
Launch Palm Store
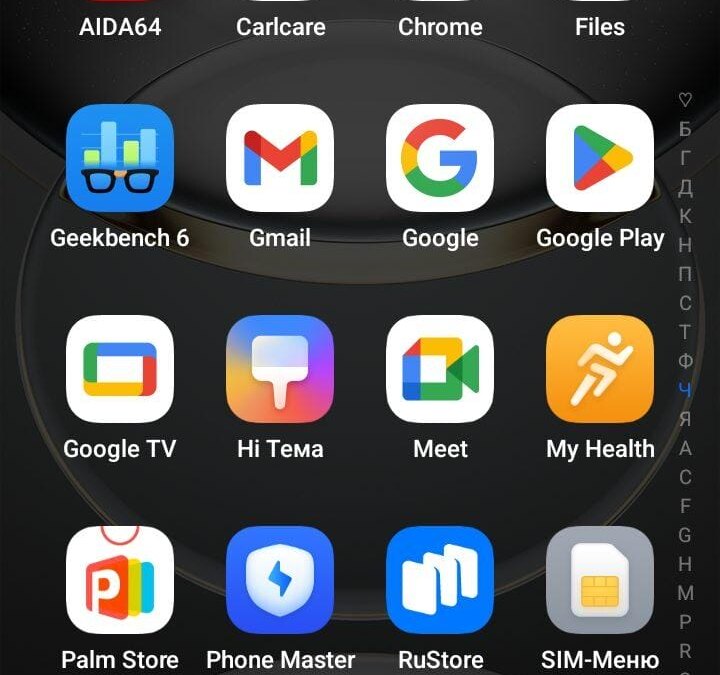pyautogui.click(x=120, y=580)
